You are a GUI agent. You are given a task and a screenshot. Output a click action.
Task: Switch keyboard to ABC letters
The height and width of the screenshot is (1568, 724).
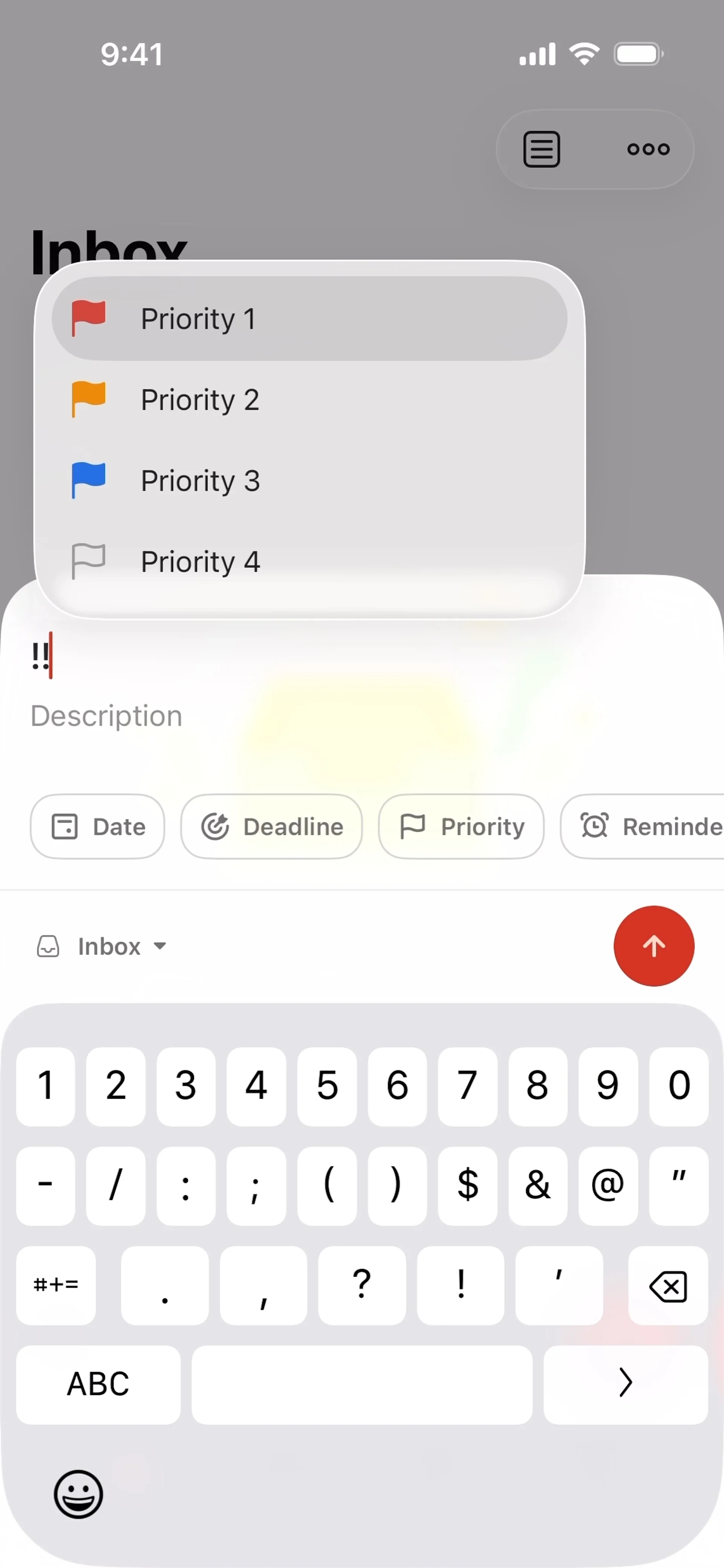click(x=98, y=1384)
